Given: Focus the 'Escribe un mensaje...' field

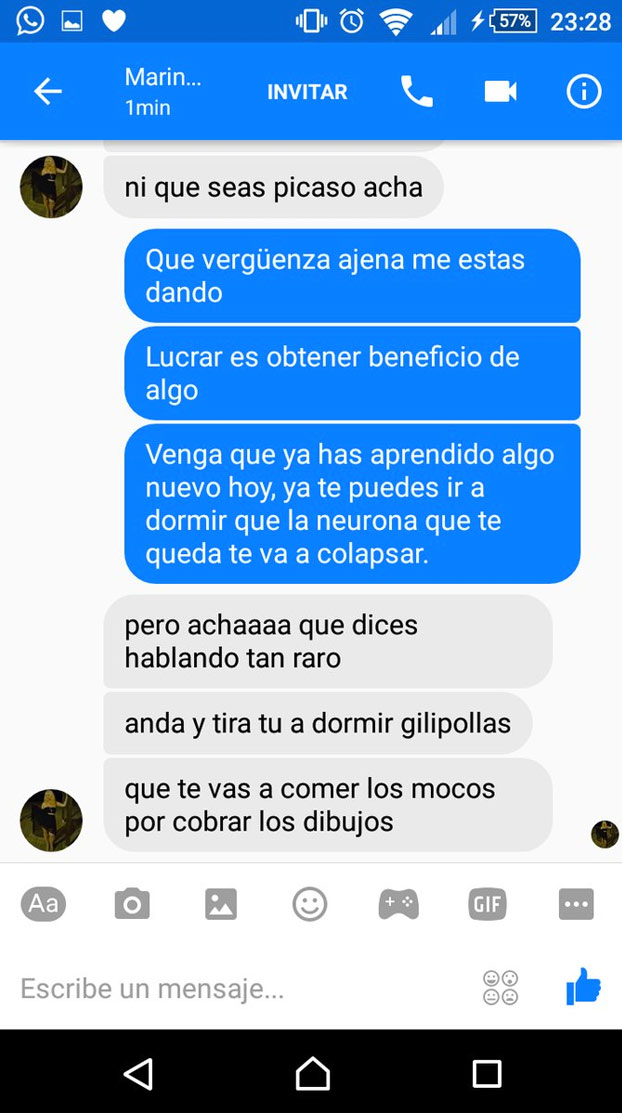Looking at the screenshot, I should [x=230, y=989].
